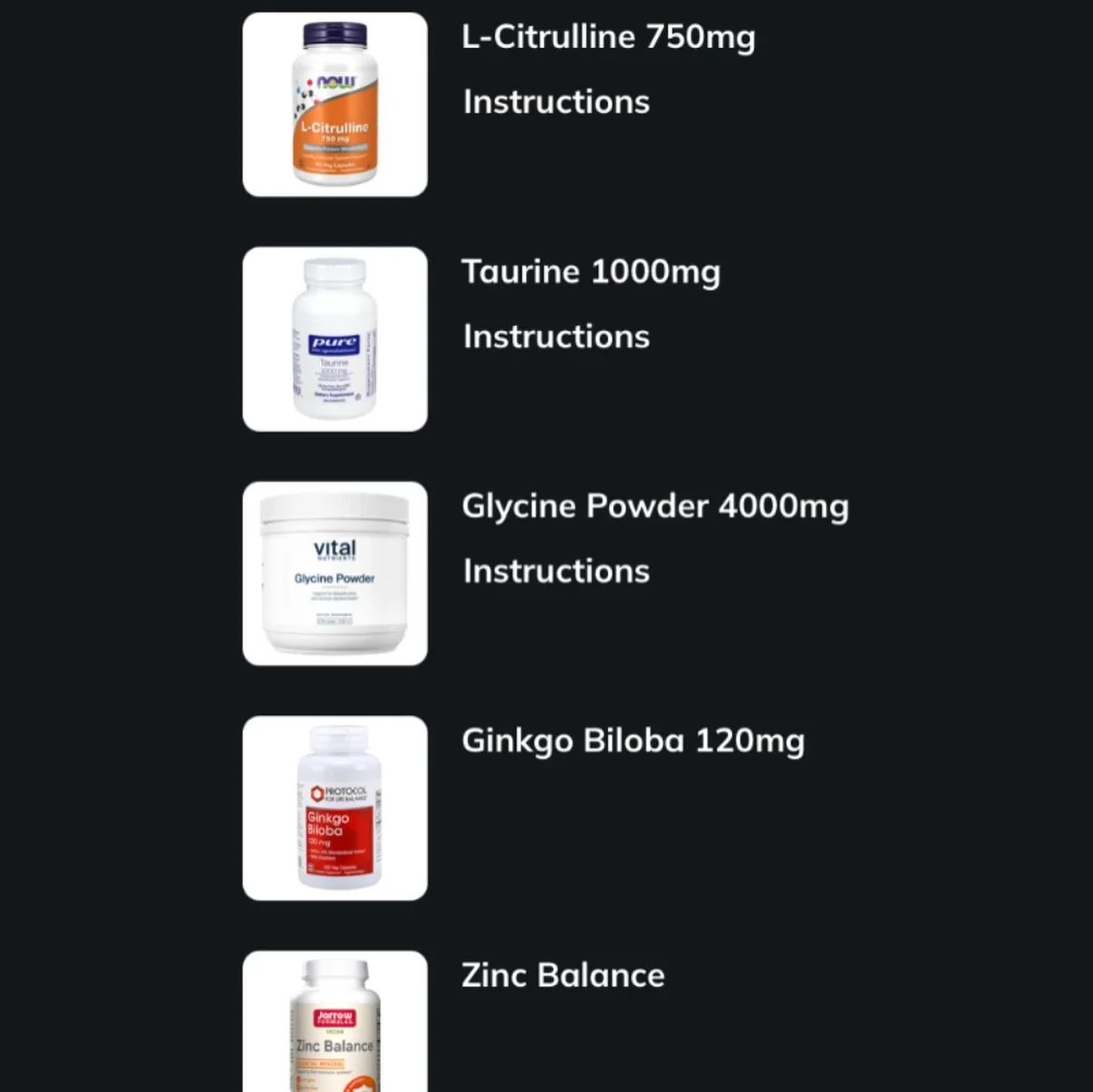Image resolution: width=1093 pixels, height=1092 pixels.
Task: Select the Taurine 1000mg product image
Action: pos(334,339)
